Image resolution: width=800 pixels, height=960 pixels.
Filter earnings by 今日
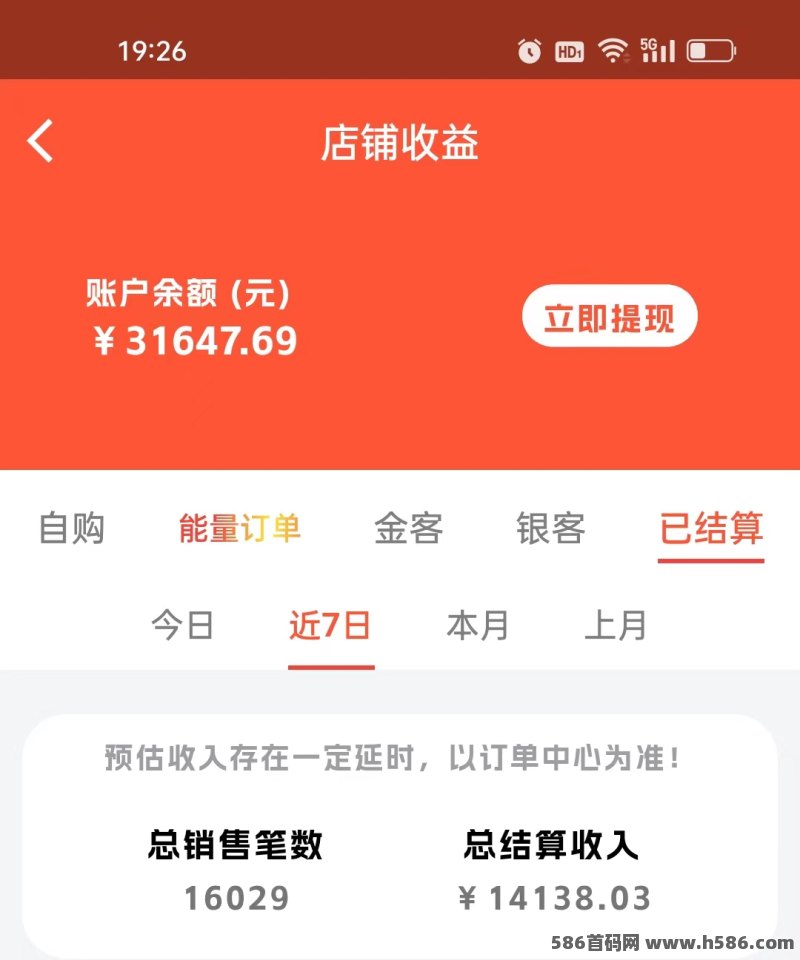tap(183, 626)
